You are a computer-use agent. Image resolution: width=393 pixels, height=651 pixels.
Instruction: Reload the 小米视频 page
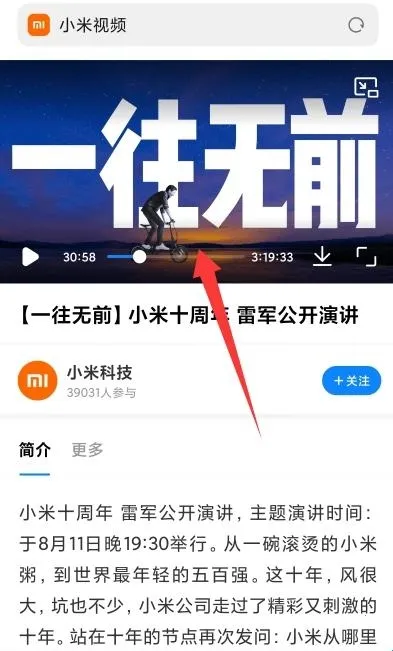tap(356, 25)
